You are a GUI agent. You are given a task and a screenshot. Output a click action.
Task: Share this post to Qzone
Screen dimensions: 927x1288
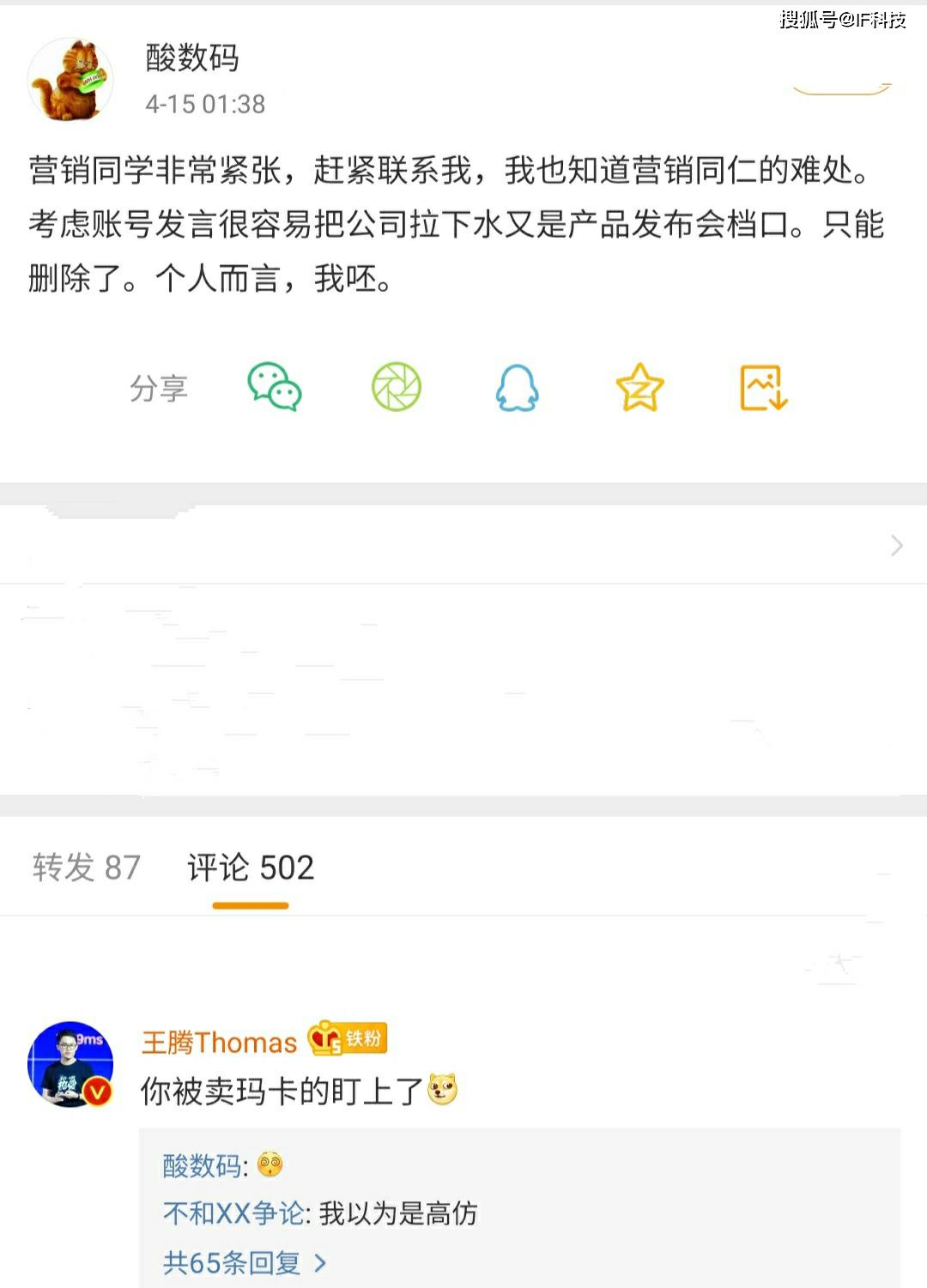[640, 388]
